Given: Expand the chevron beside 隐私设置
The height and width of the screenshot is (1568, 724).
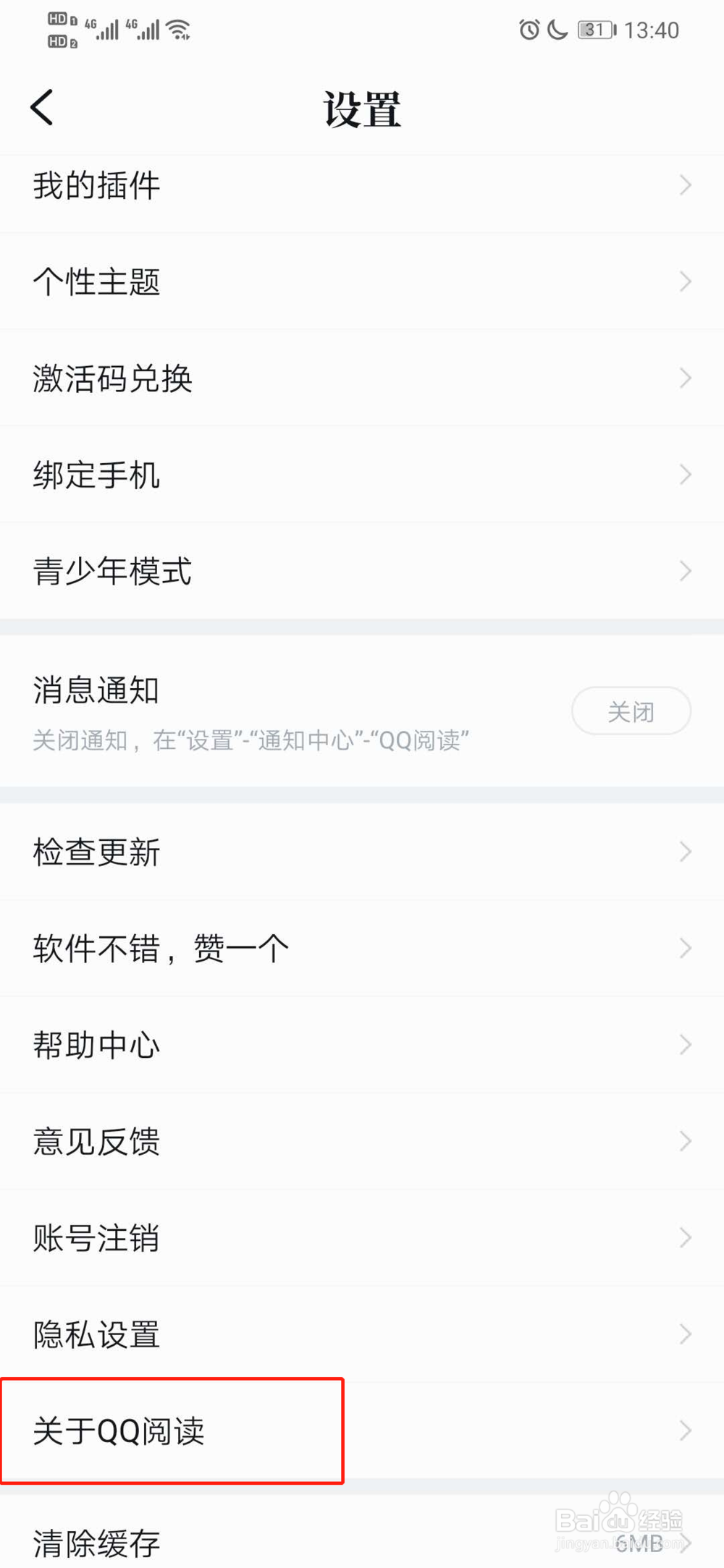Looking at the screenshot, I should point(686,1335).
